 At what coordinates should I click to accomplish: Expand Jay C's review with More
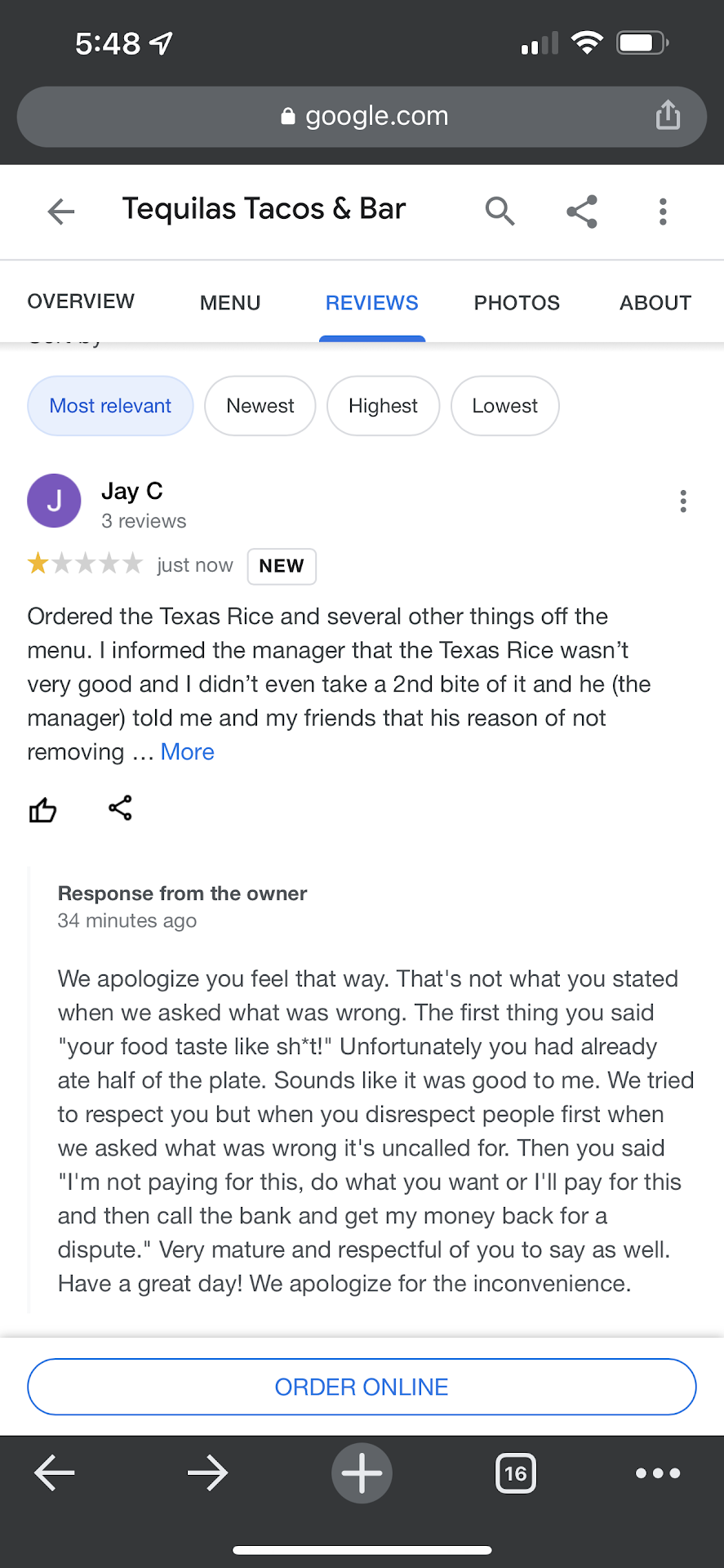(187, 752)
